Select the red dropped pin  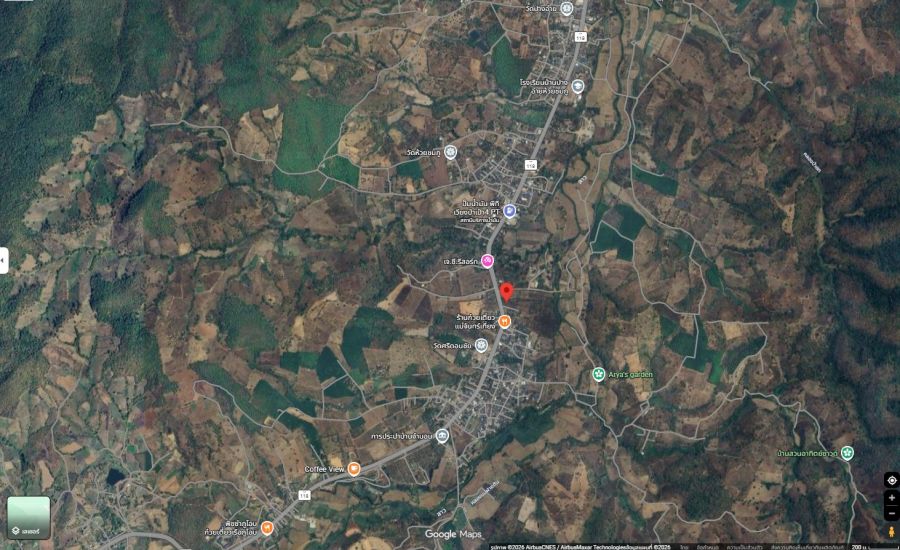[506, 291]
